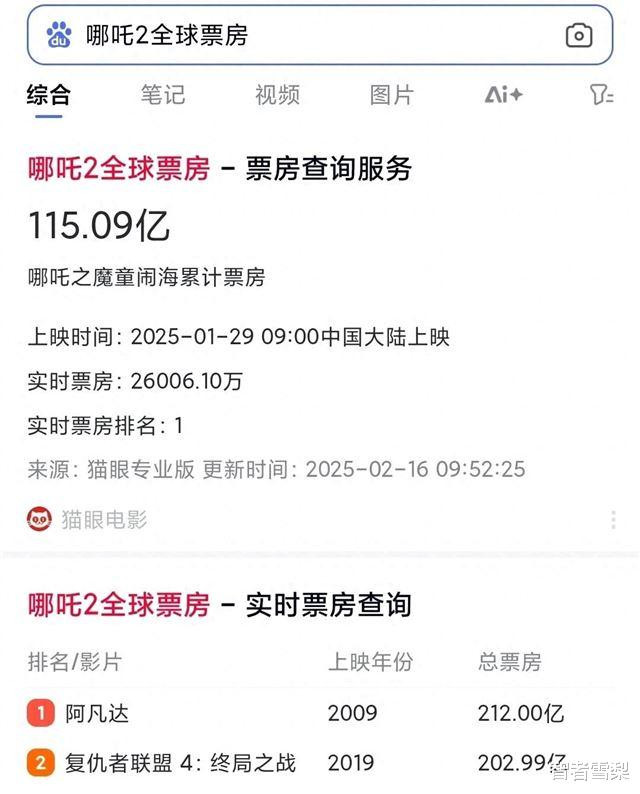Open camera image search
Screen dimensions: 640x794
click(578, 36)
